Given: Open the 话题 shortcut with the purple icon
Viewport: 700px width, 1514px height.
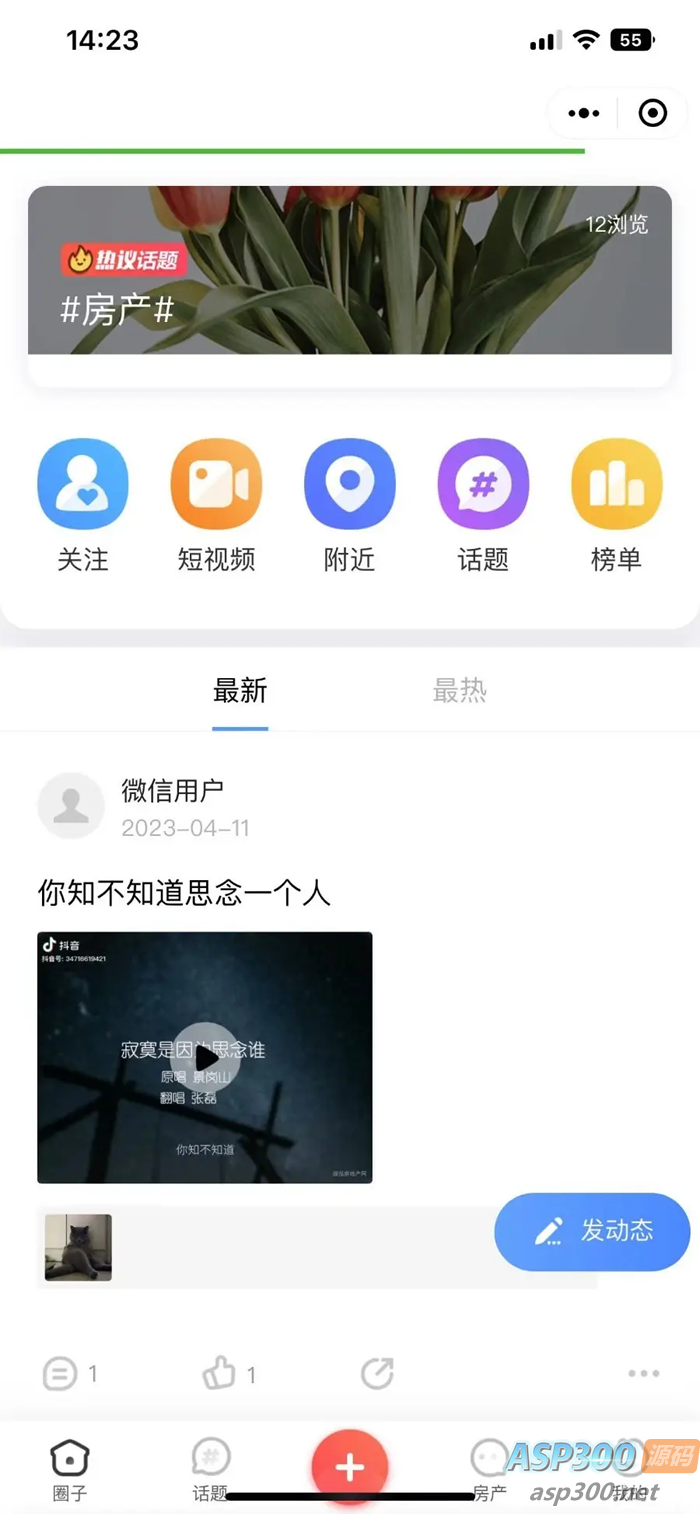Looking at the screenshot, I should (x=483, y=485).
